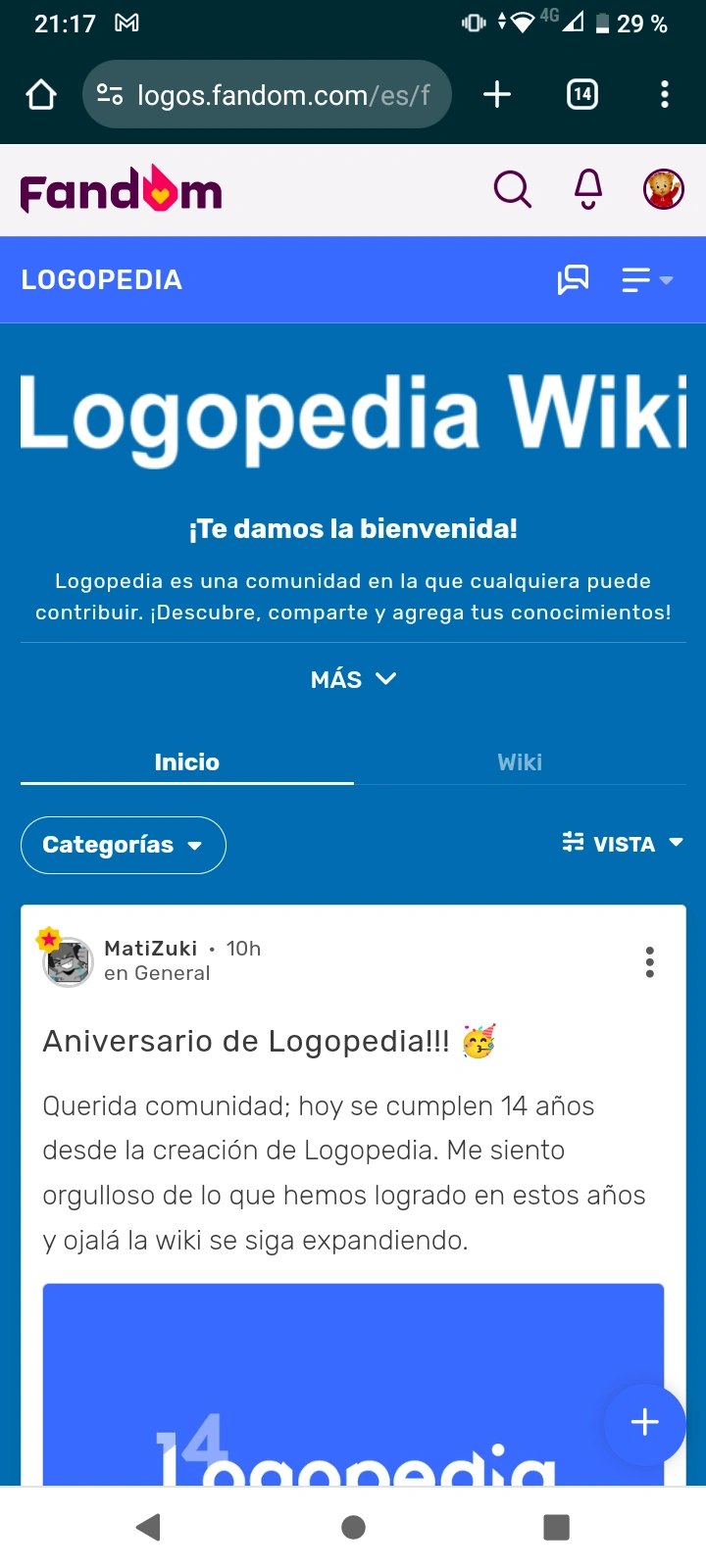Go to the browser home page

[x=41, y=95]
